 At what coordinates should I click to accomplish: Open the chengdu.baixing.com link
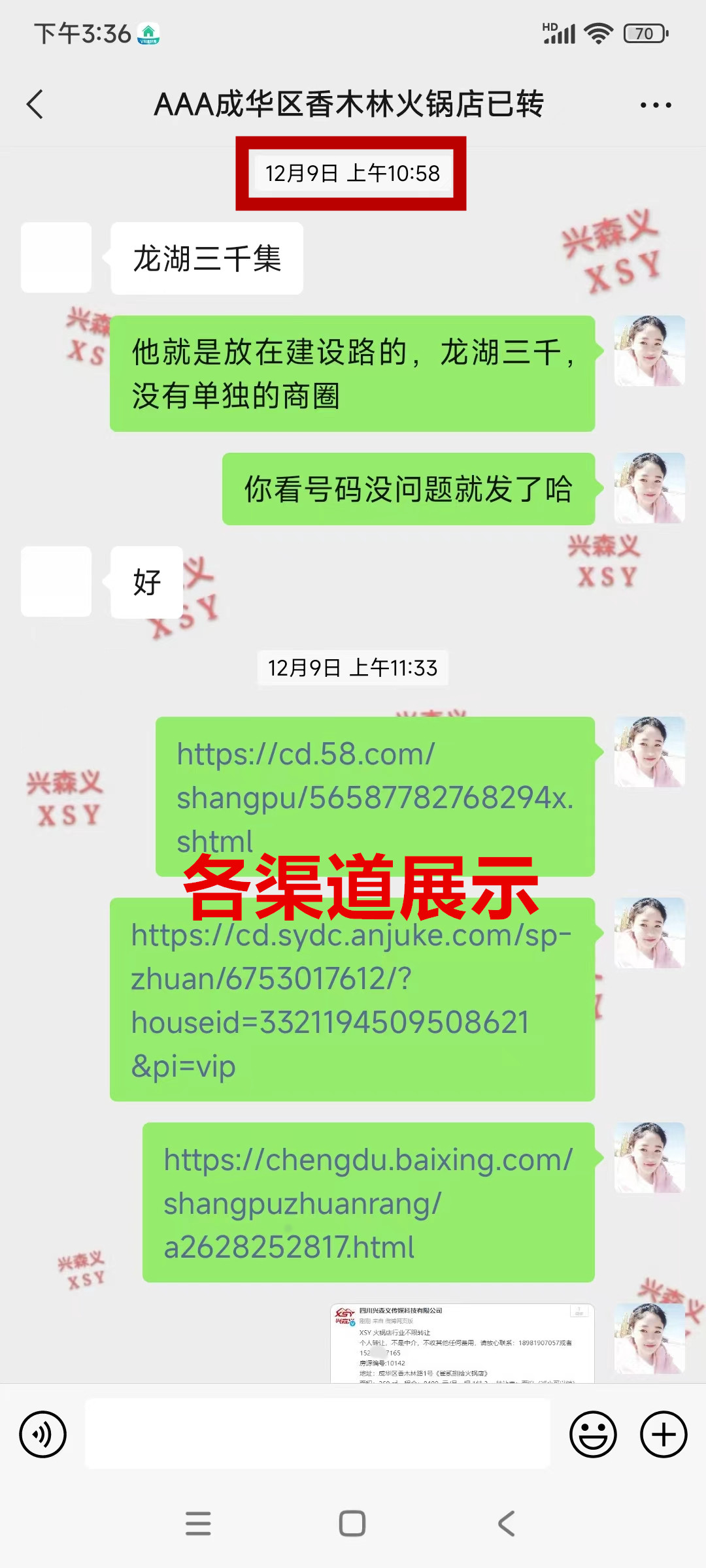click(x=367, y=1202)
